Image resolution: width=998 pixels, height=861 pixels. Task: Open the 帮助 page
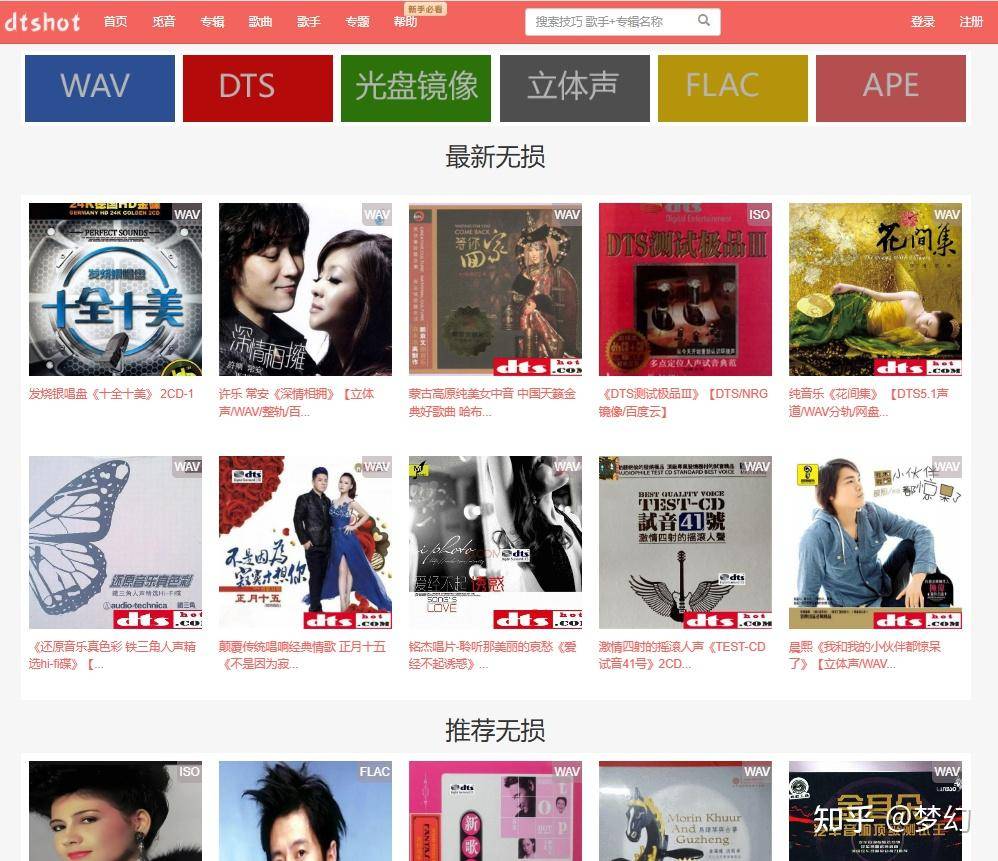tap(405, 22)
